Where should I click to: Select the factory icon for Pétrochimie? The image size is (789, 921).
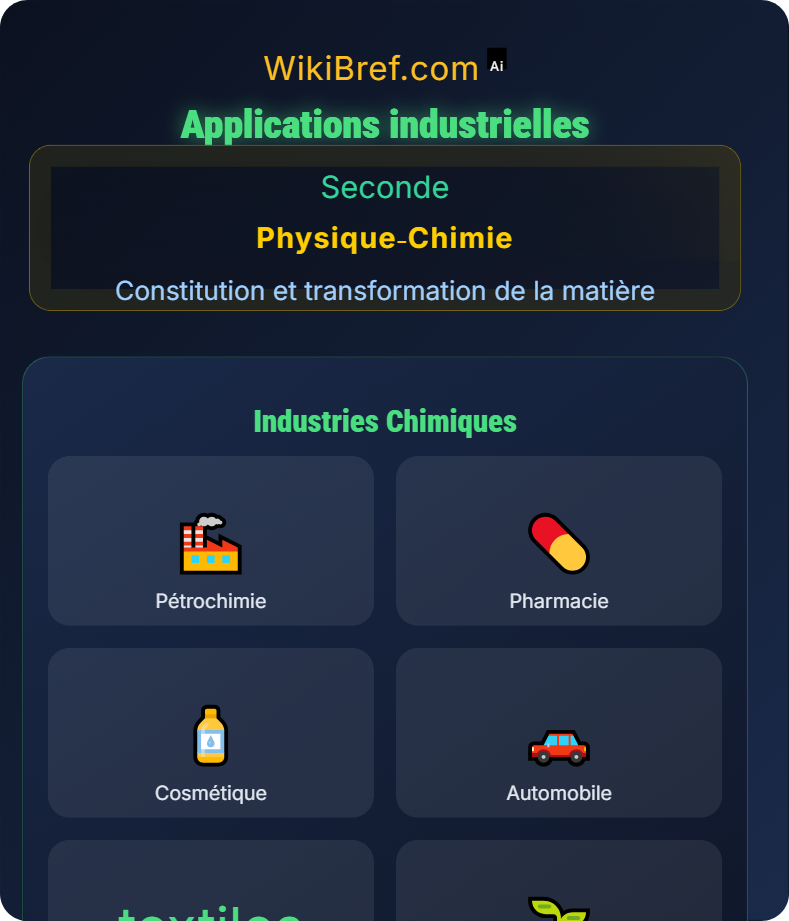click(x=210, y=541)
